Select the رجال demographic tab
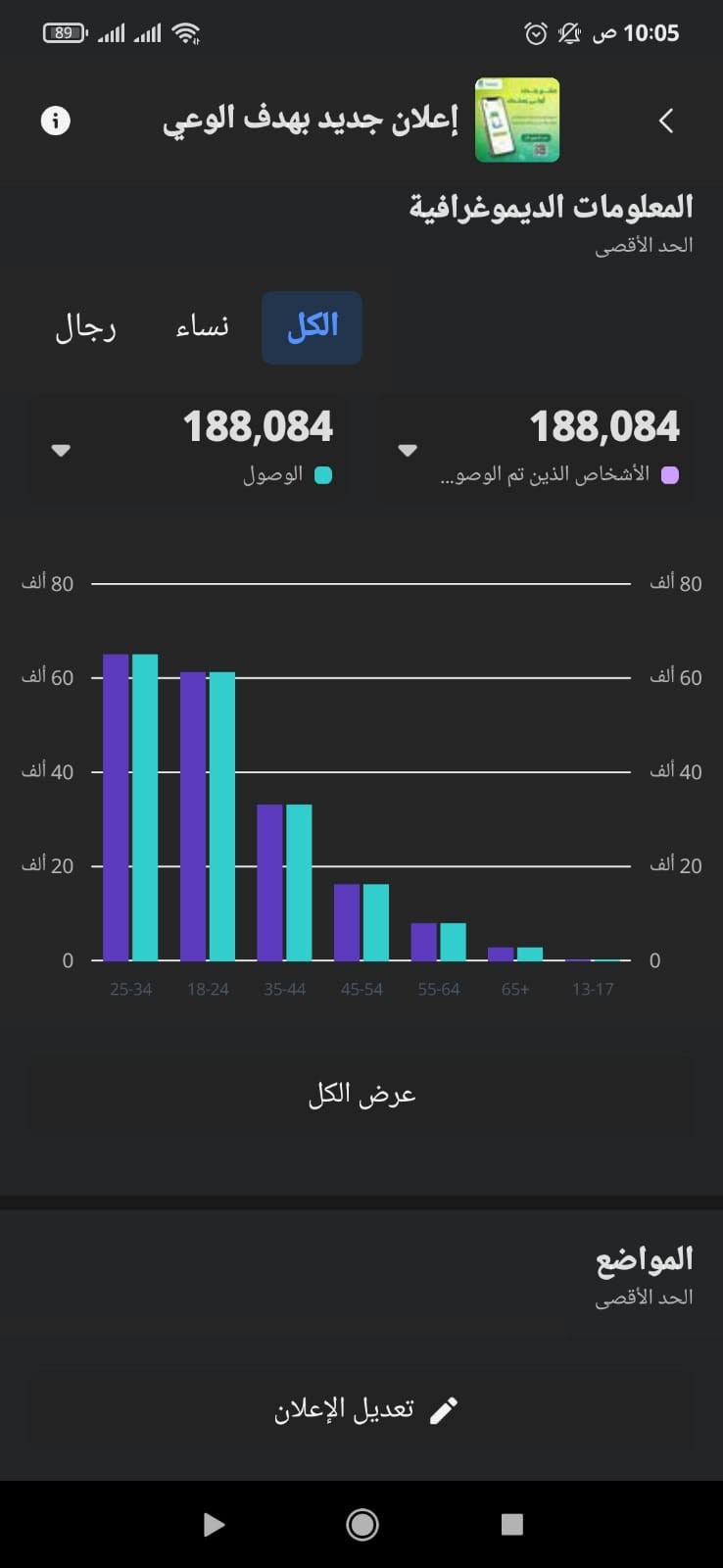723x1568 pixels. click(x=85, y=327)
